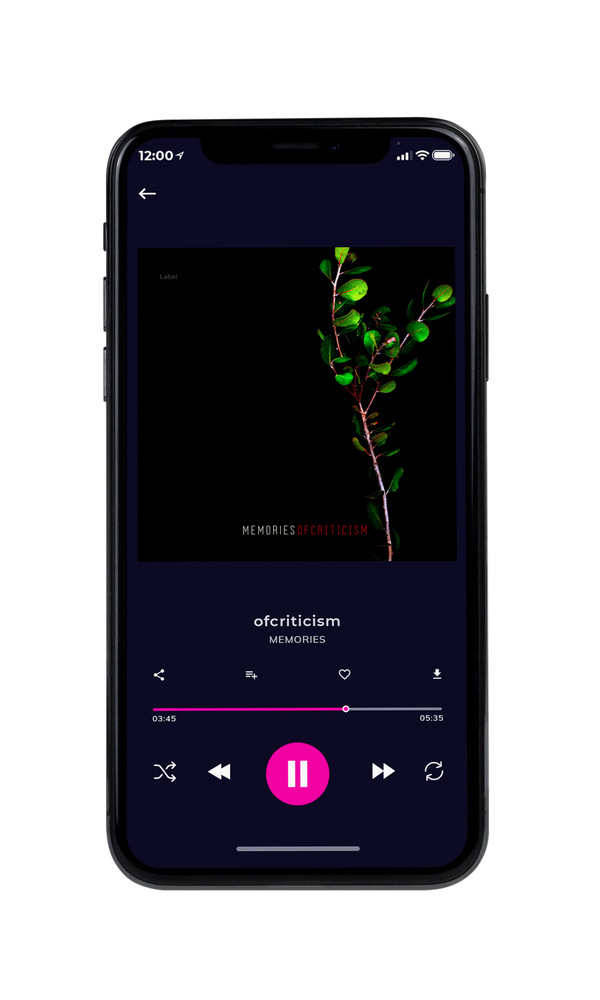Go back using the top arrow

[147, 193]
